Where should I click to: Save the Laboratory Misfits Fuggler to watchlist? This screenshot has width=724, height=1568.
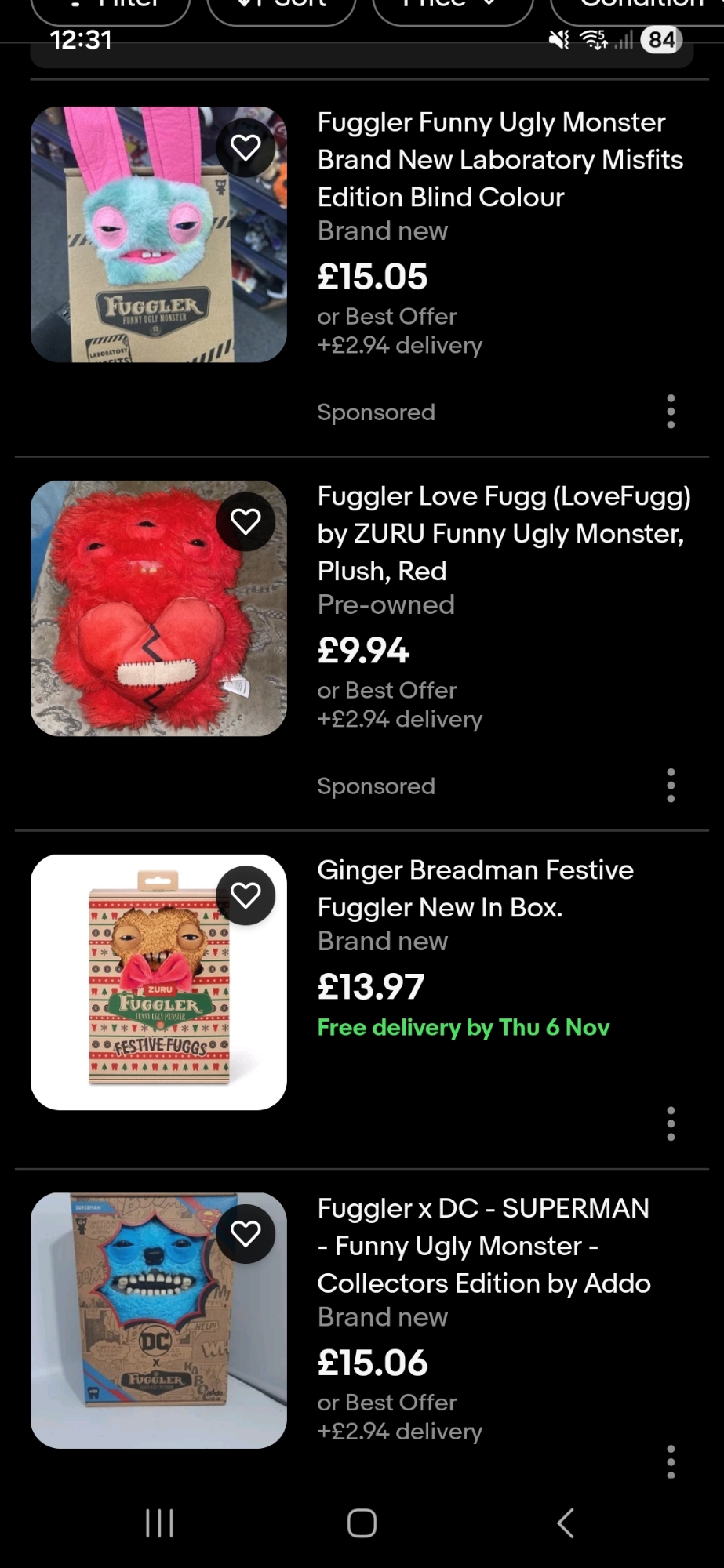pos(246,147)
